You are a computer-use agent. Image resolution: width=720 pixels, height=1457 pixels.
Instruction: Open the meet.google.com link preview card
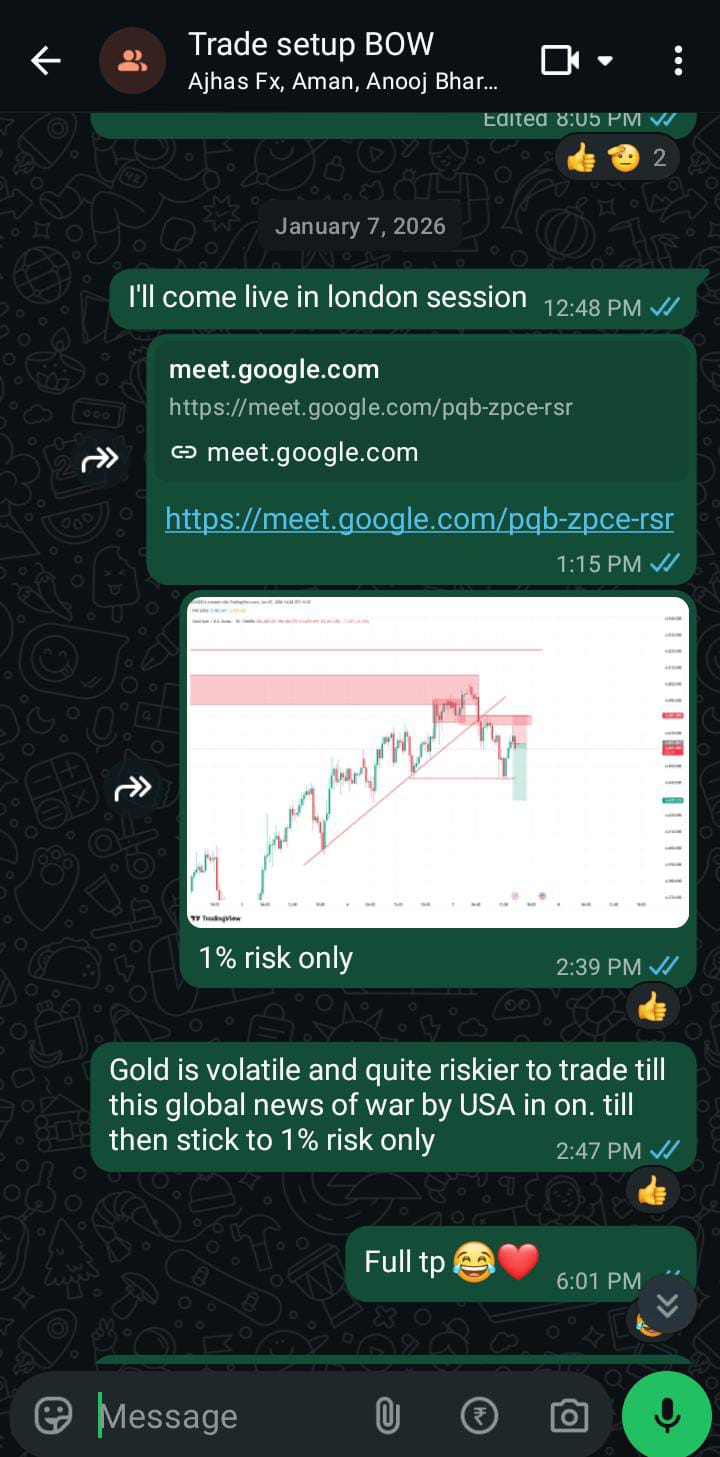(x=420, y=410)
